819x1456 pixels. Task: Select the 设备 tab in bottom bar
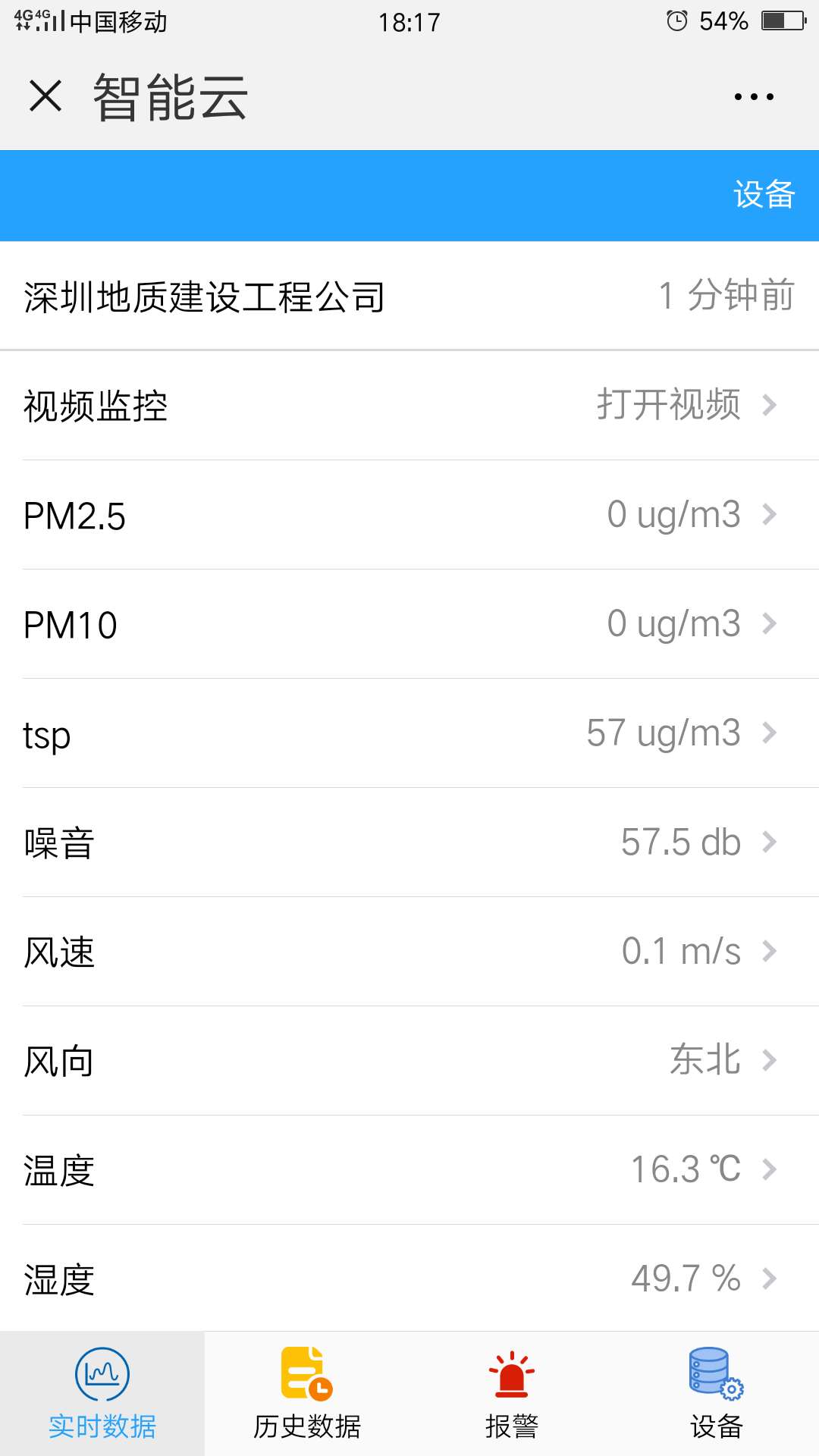point(717,1394)
